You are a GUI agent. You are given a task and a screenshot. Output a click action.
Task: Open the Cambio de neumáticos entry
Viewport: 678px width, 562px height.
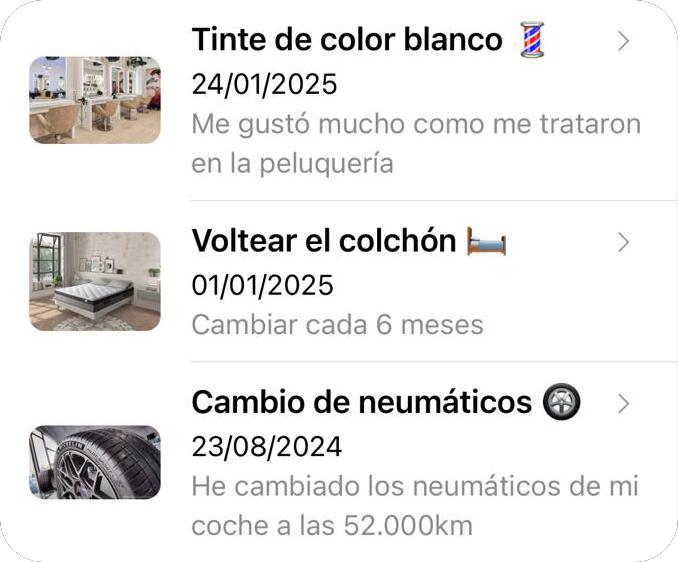tap(361, 403)
